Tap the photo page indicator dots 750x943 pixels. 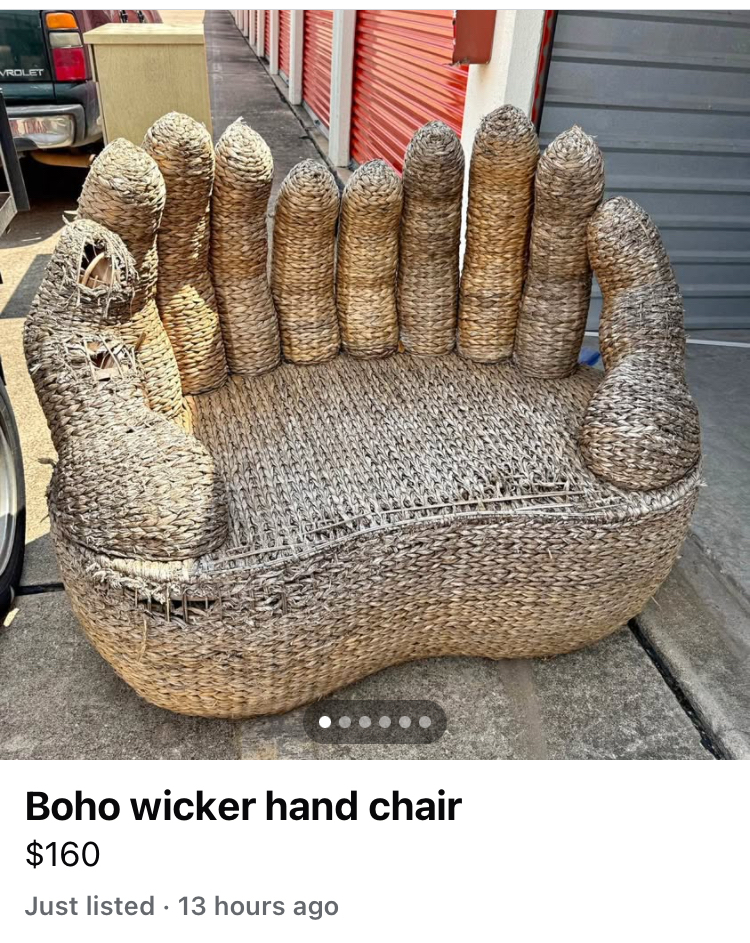[x=375, y=721]
